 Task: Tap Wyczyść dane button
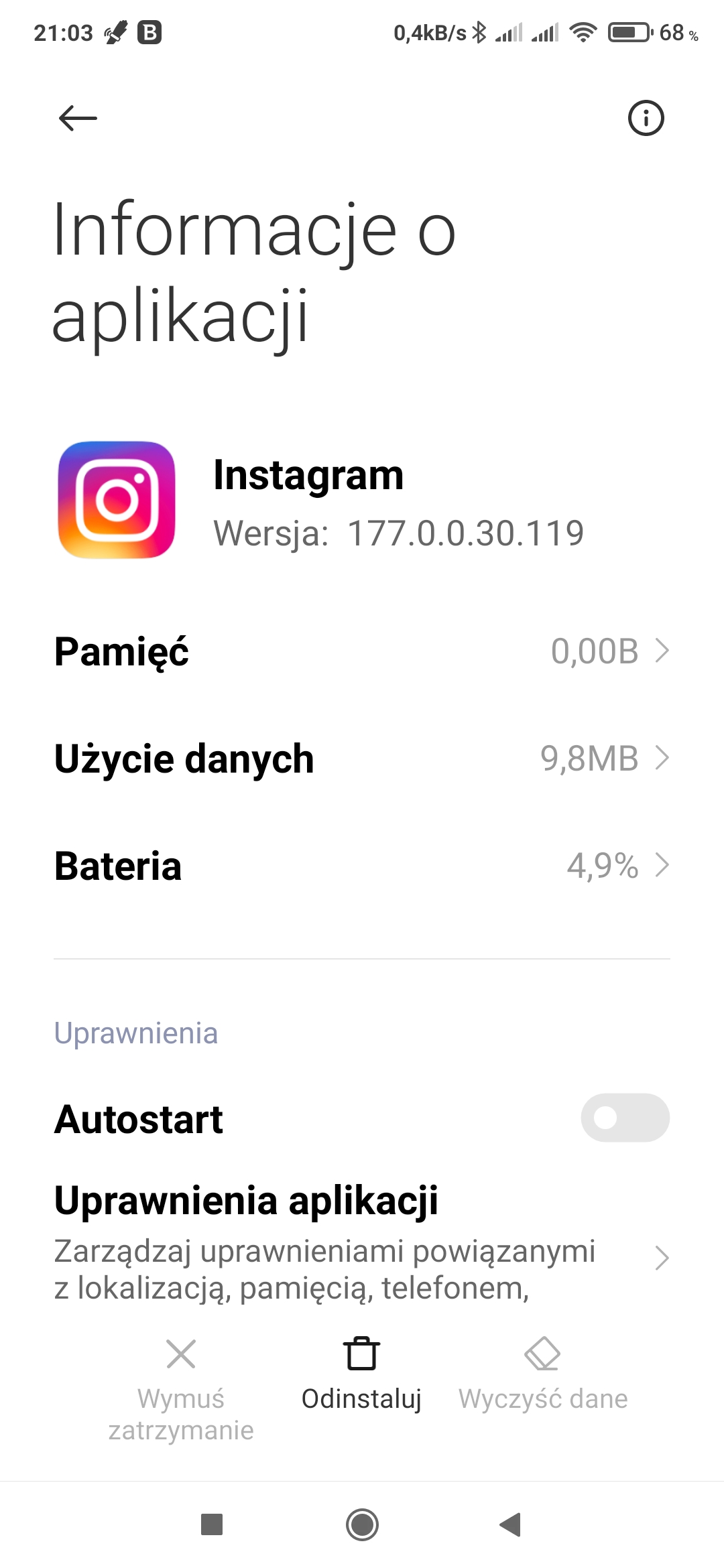click(543, 1374)
